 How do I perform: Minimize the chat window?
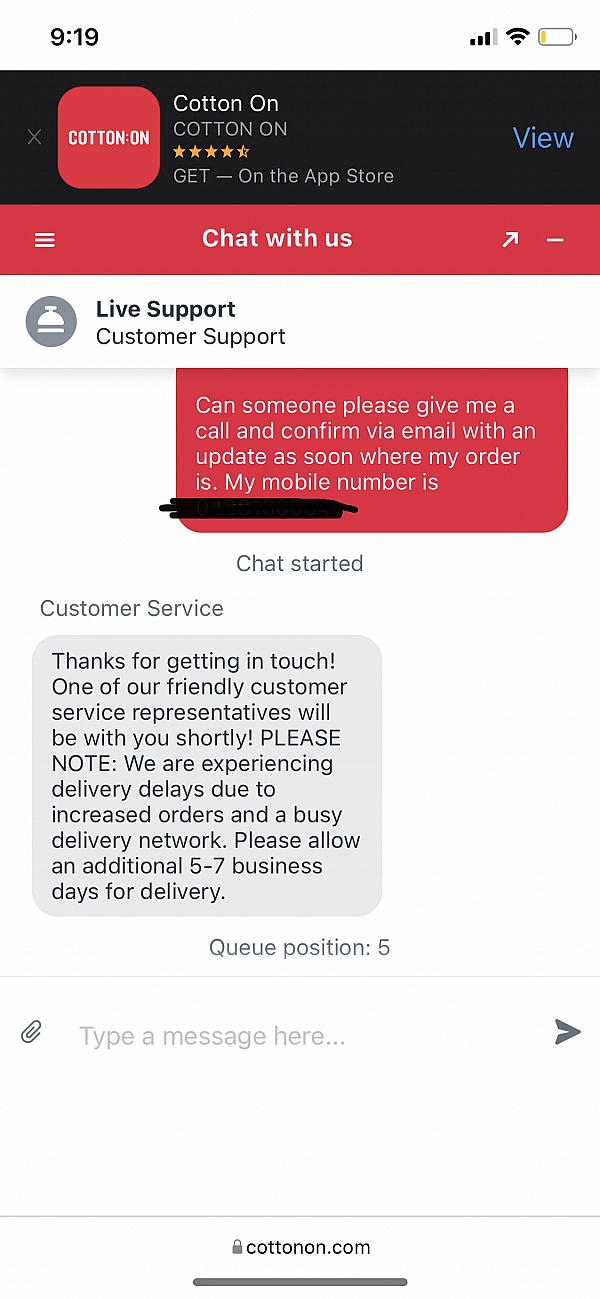pyautogui.click(x=556, y=240)
